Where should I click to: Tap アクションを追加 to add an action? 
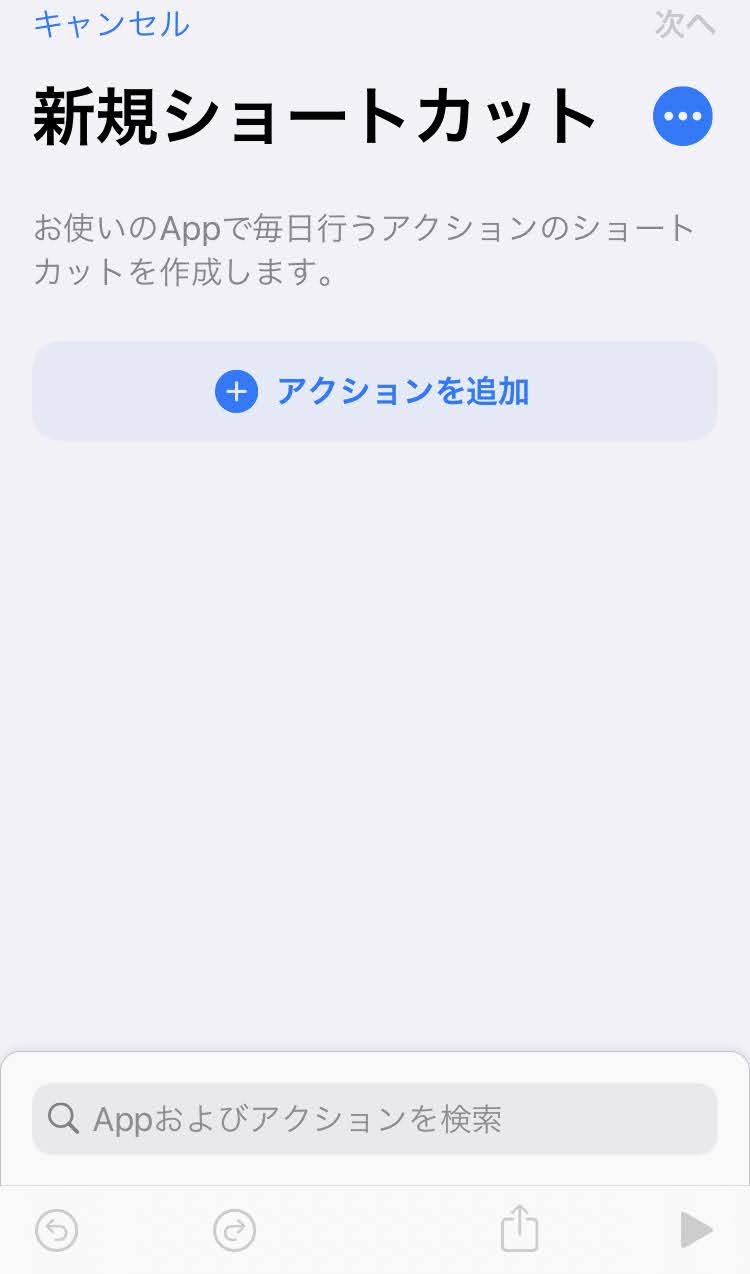[374, 391]
